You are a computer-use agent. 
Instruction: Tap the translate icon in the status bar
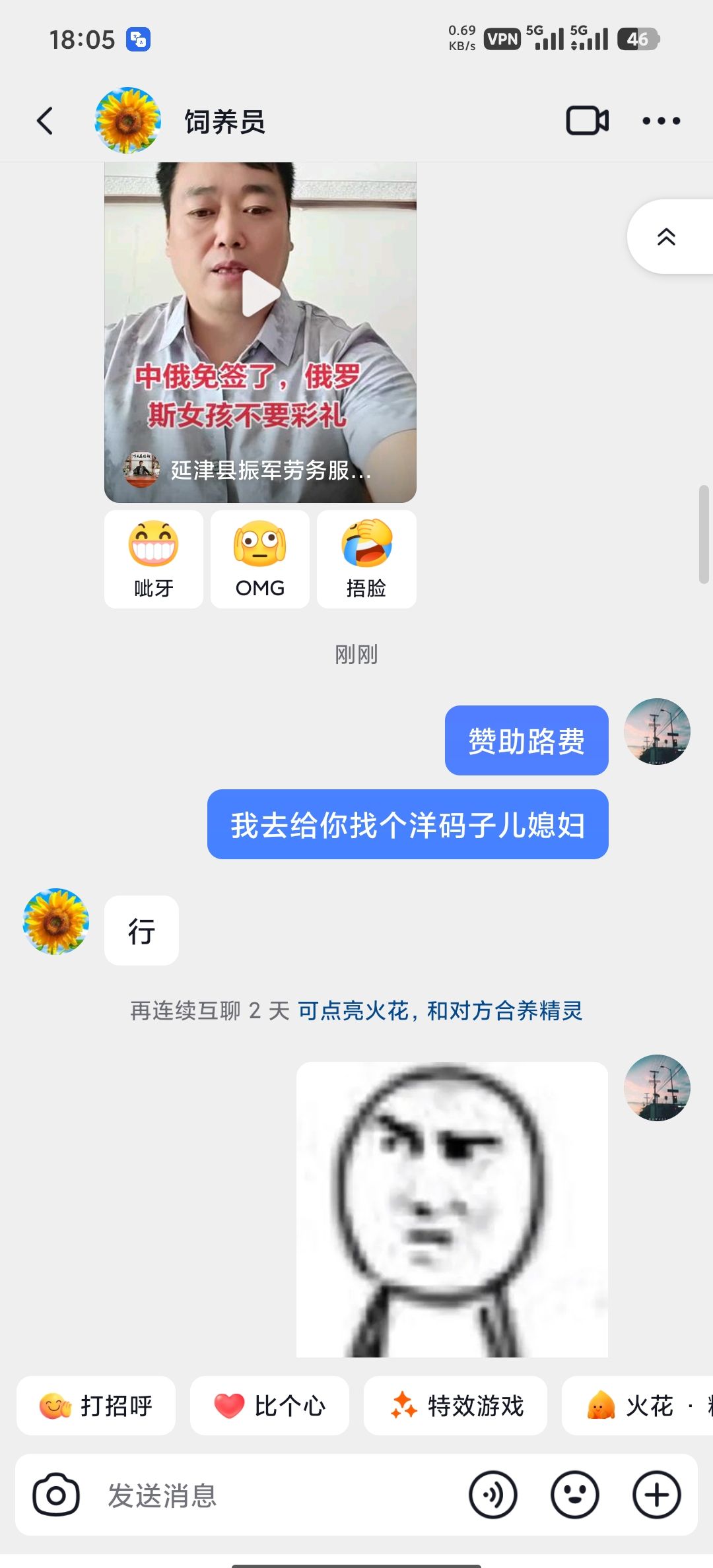139,40
